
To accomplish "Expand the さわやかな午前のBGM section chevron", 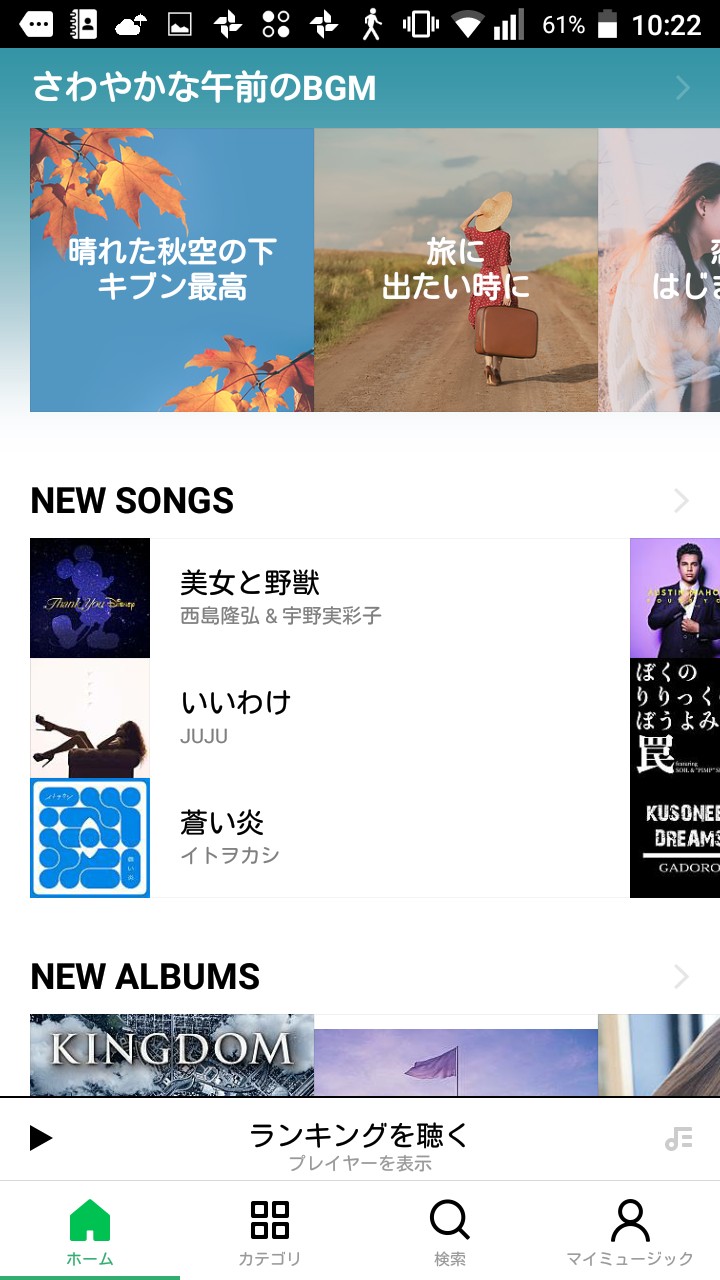I will 683,88.
